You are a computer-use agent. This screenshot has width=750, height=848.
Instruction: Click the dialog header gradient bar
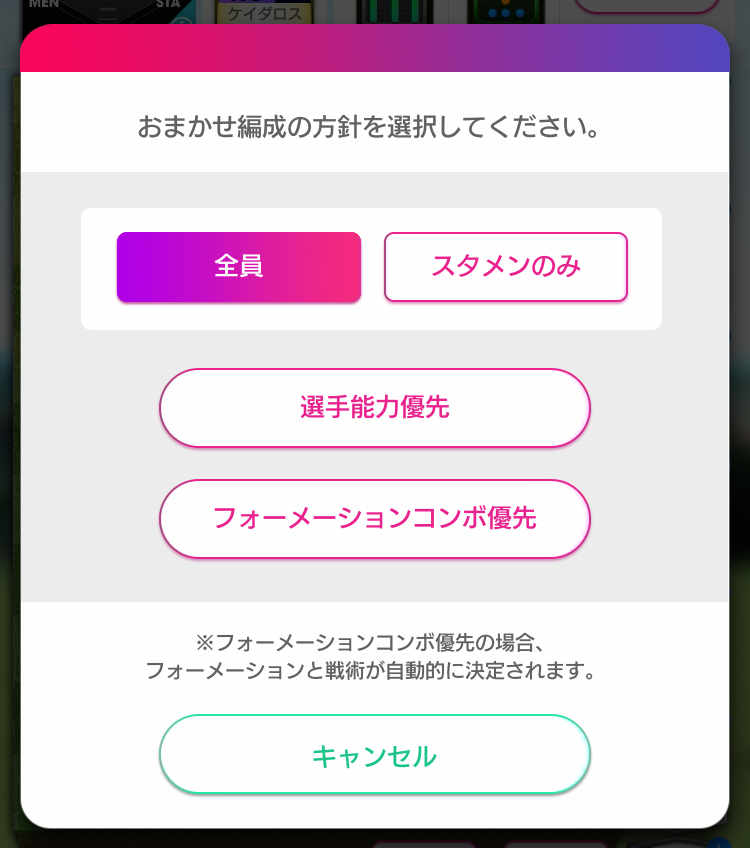(375, 47)
